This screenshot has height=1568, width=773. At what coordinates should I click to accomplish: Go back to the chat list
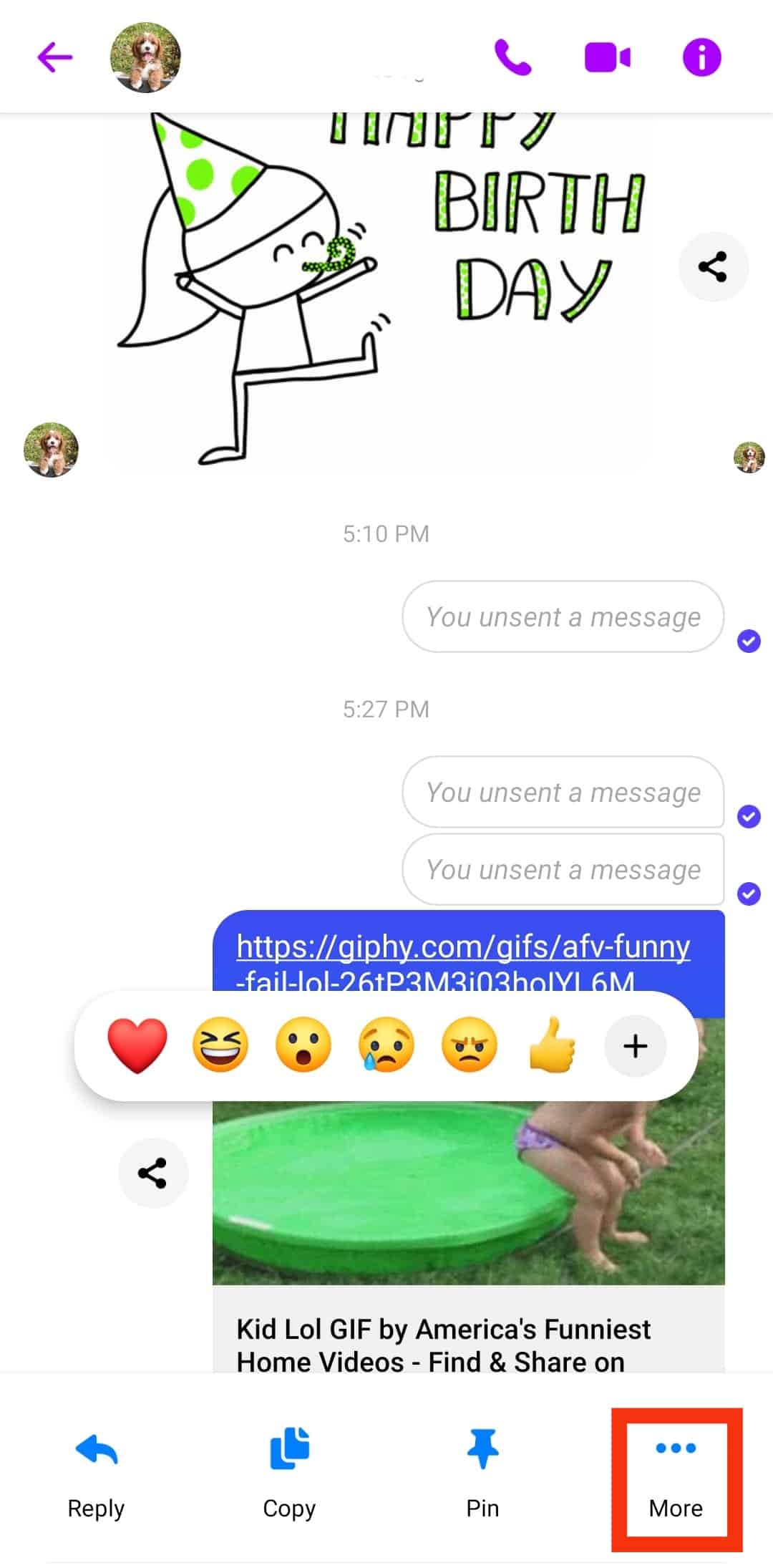tap(55, 57)
